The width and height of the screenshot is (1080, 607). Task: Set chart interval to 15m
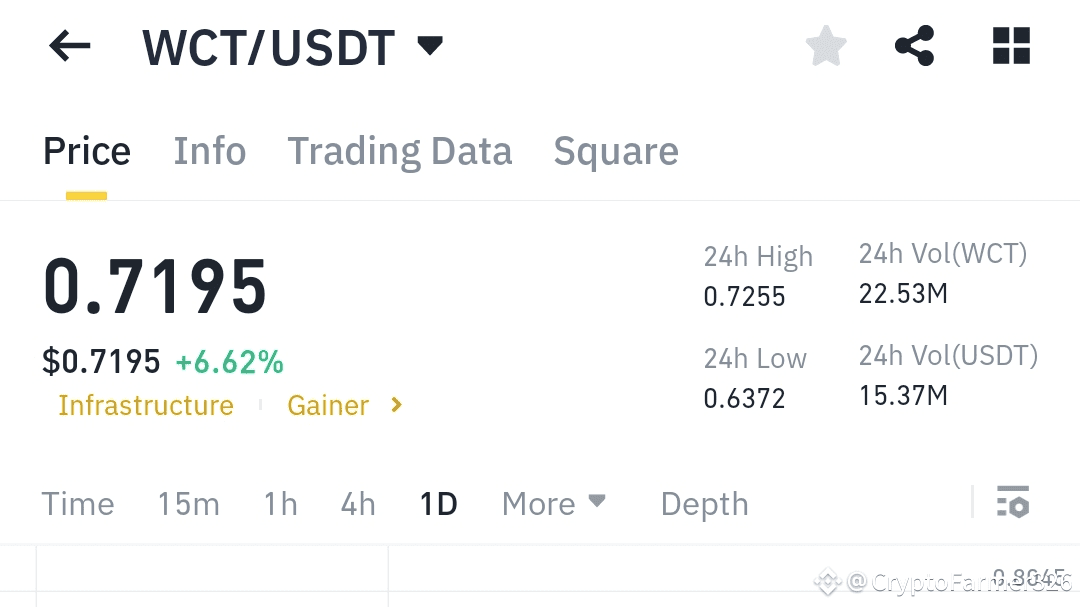click(189, 504)
